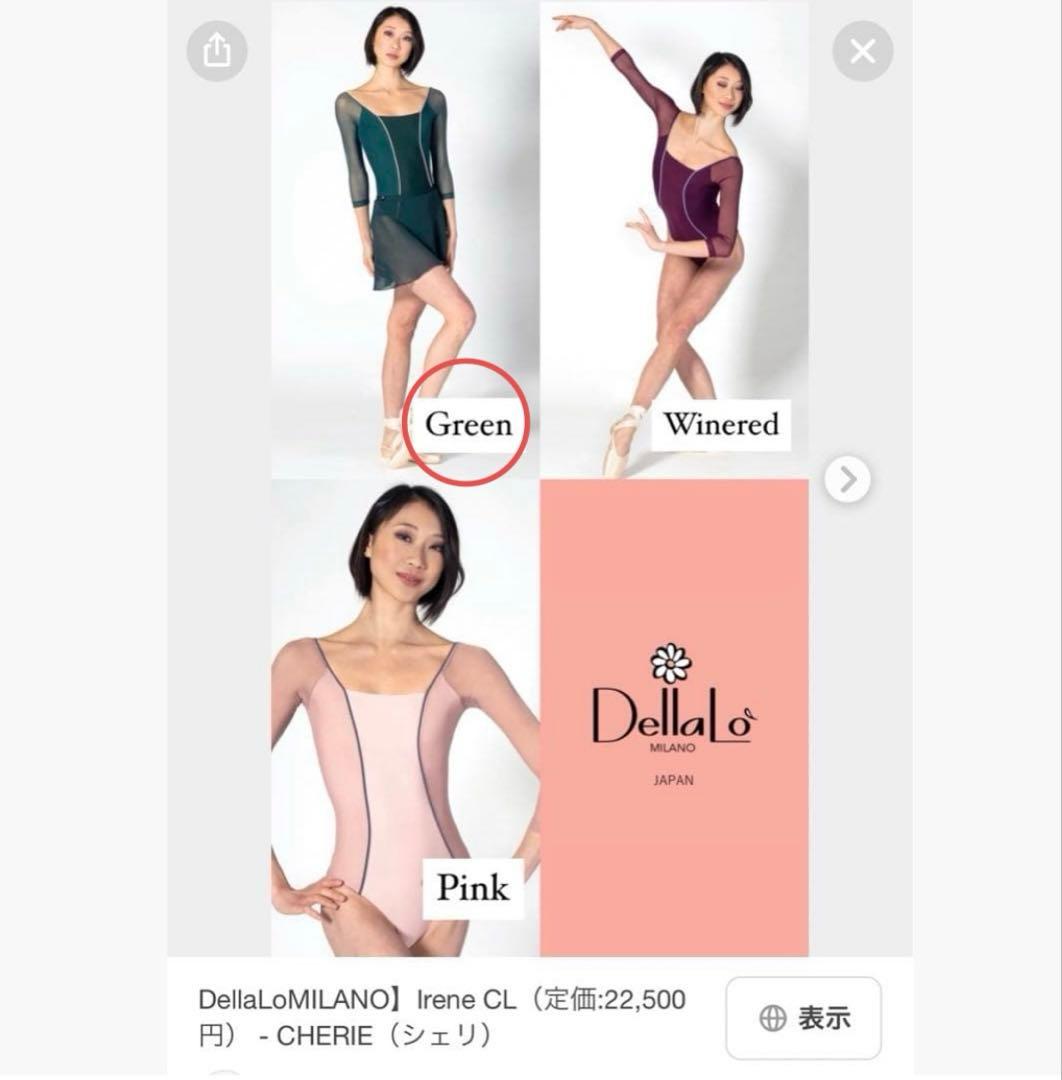The height and width of the screenshot is (1080, 1062).
Task: Select the circular share button background
Action: pos(217,50)
